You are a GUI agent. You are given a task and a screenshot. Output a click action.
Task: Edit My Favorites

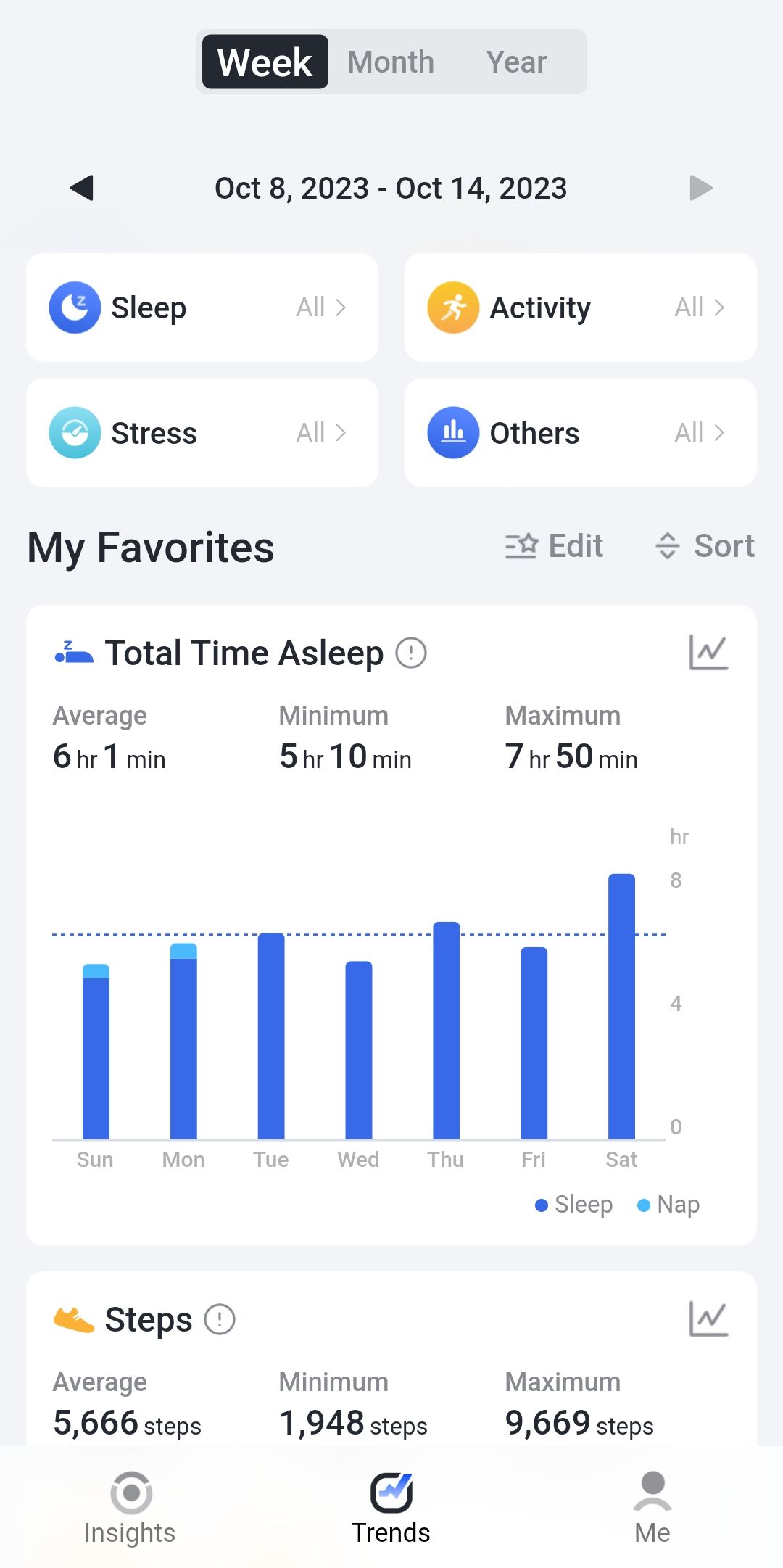pos(554,546)
